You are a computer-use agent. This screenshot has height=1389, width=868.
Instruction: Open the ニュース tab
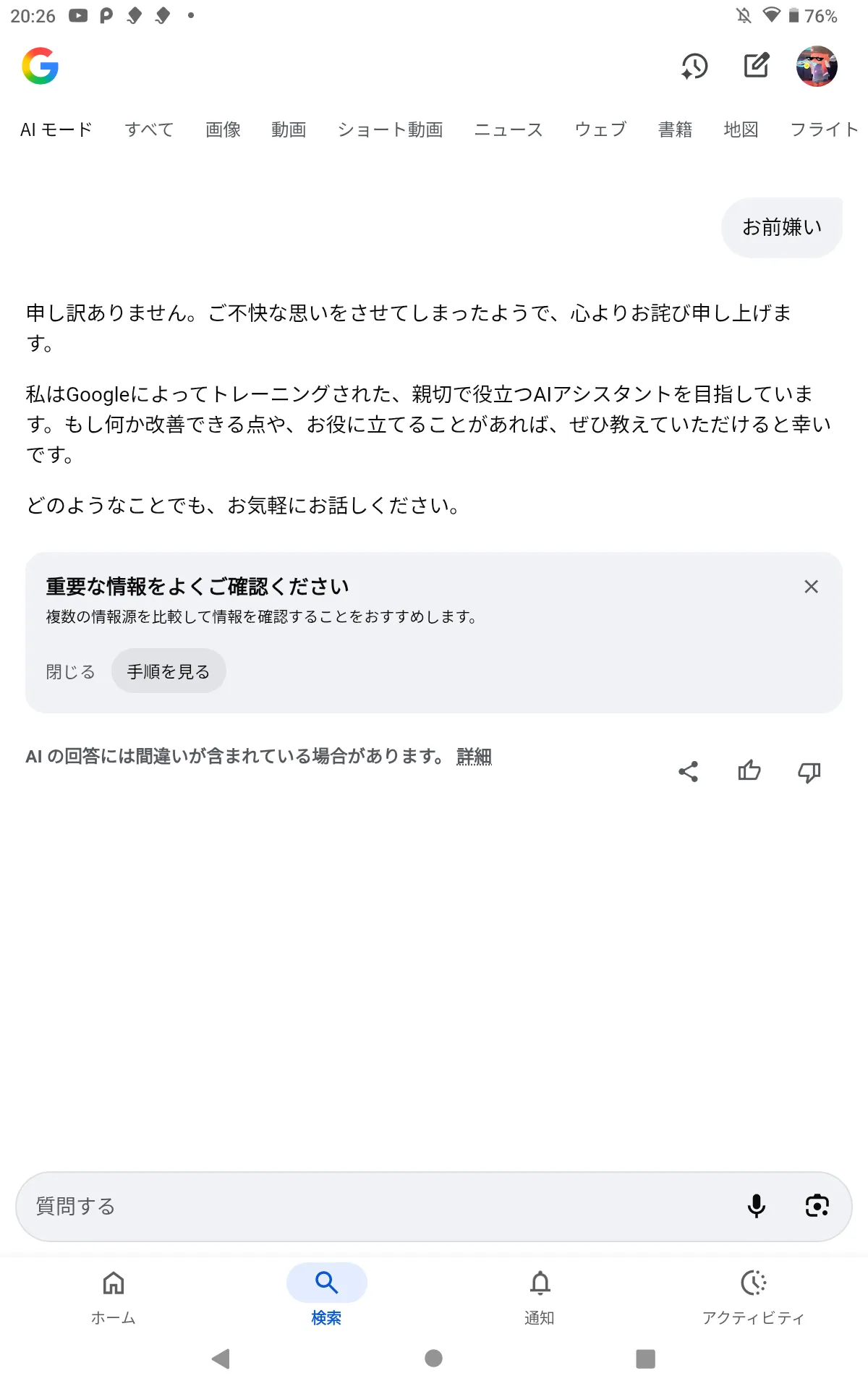[508, 129]
